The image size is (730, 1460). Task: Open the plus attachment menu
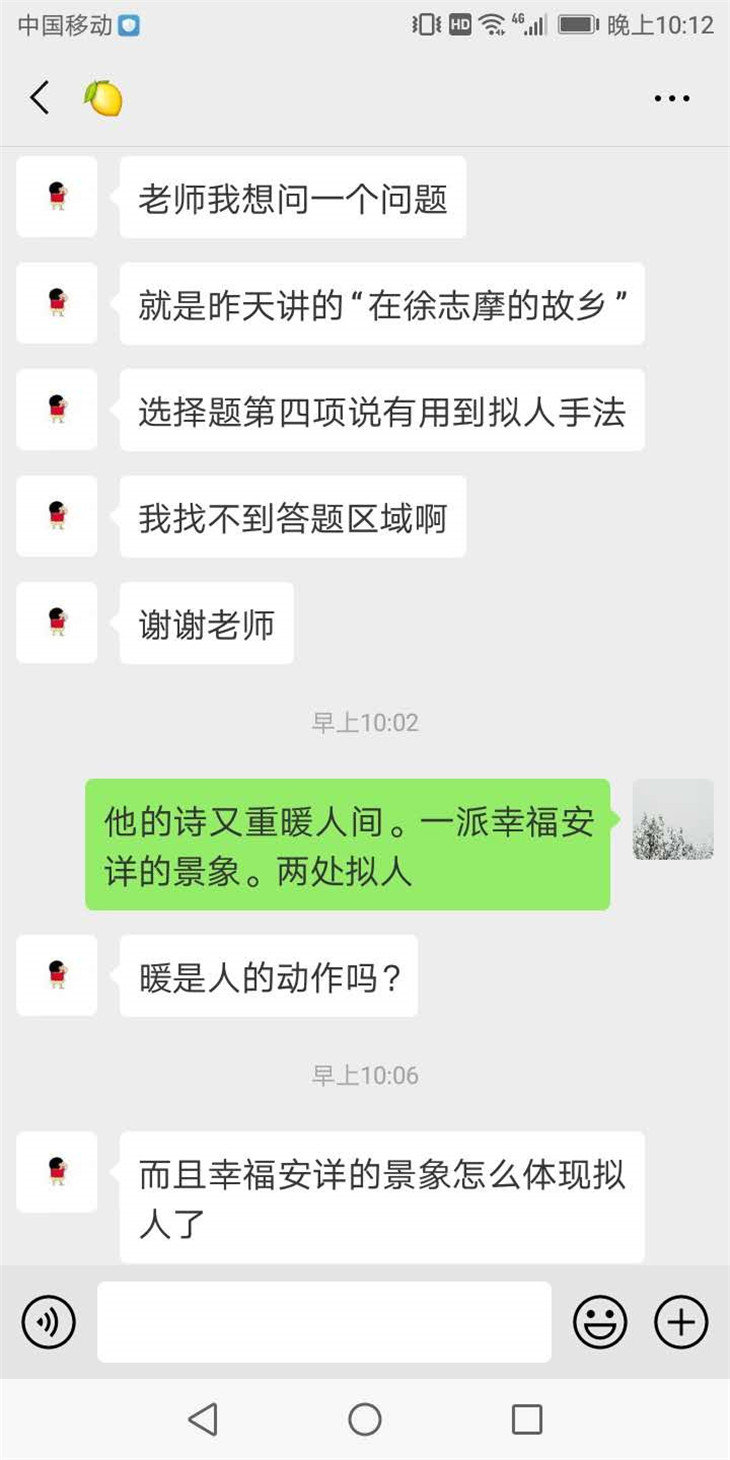click(681, 1322)
